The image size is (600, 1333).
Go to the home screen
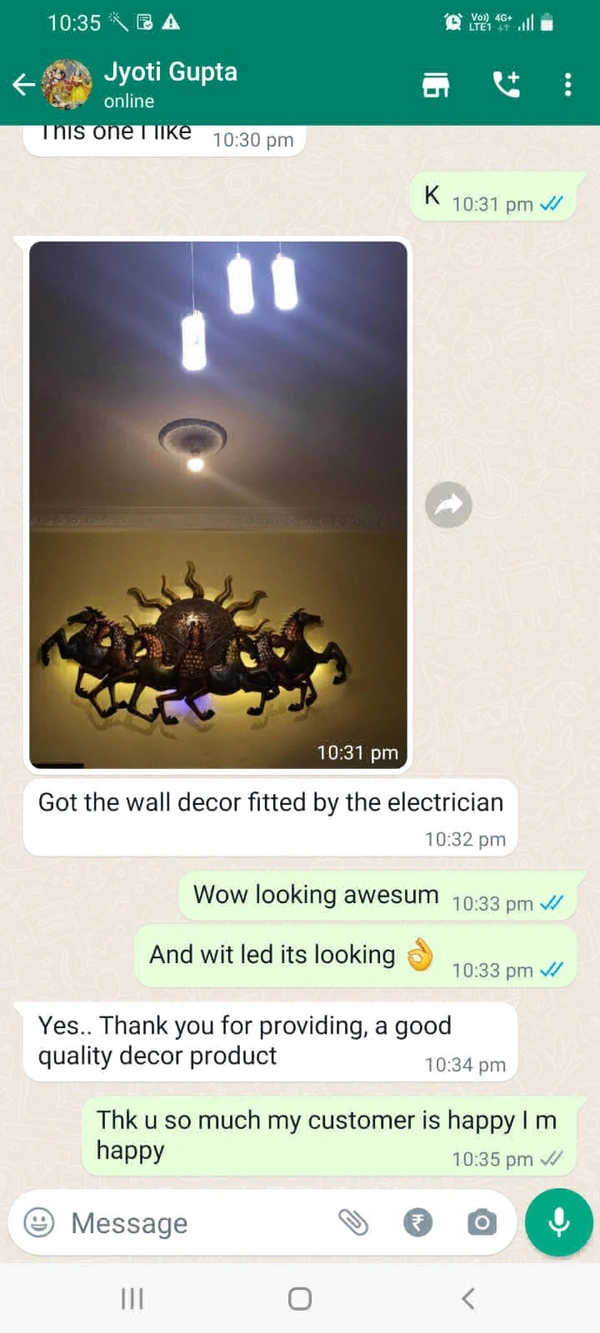pyautogui.click(x=300, y=1299)
